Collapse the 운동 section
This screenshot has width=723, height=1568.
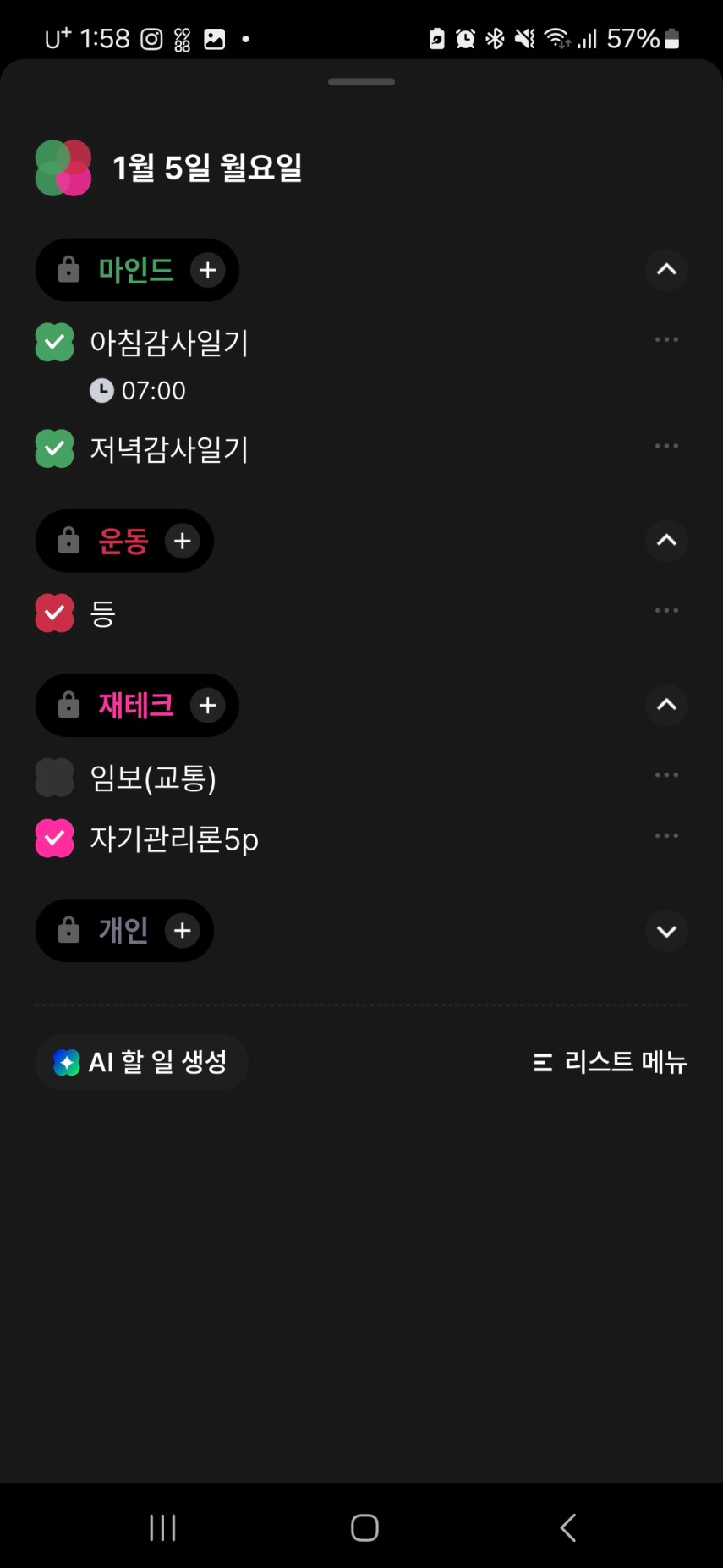click(x=666, y=541)
